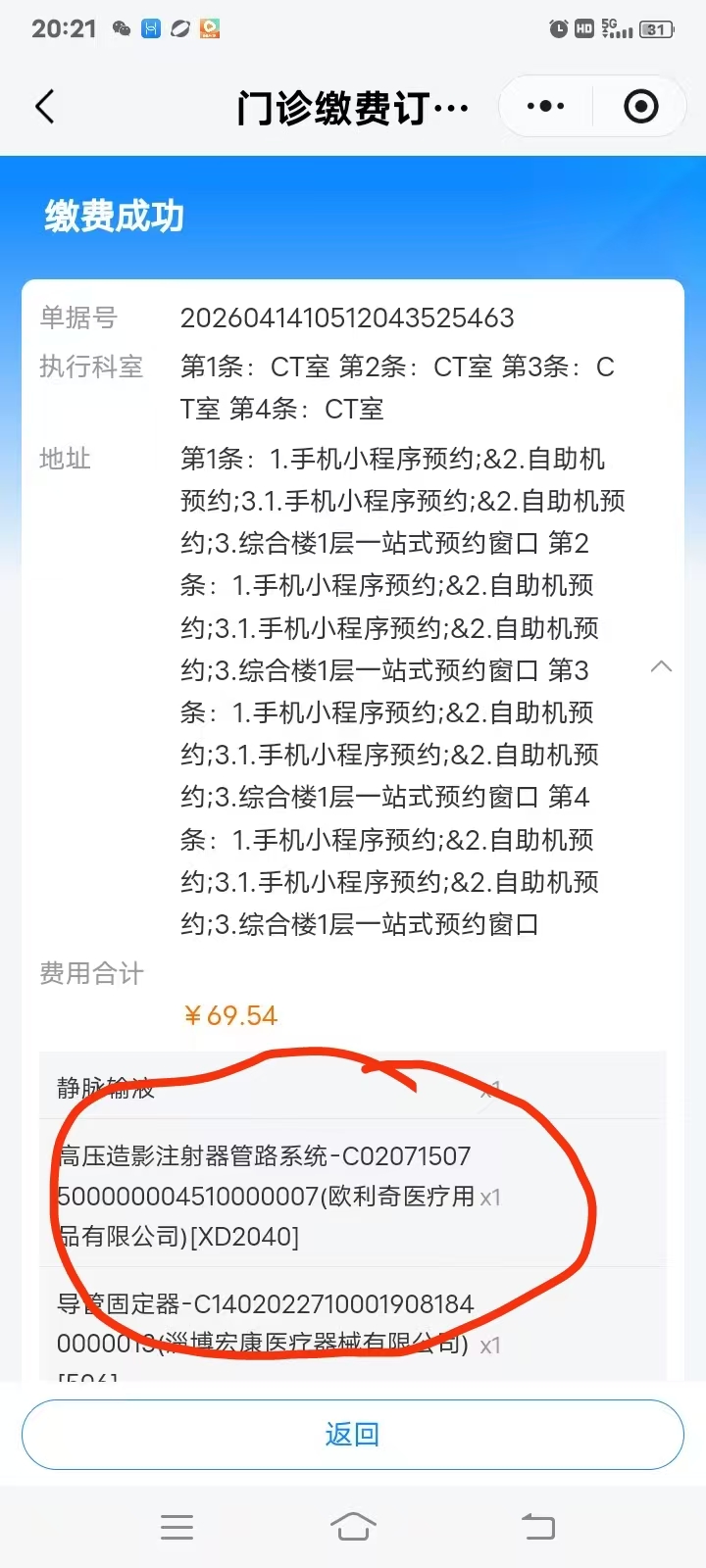Viewport: 706px width, 1568px height.
Task: Tap the 返回 button
Action: (x=352, y=1435)
